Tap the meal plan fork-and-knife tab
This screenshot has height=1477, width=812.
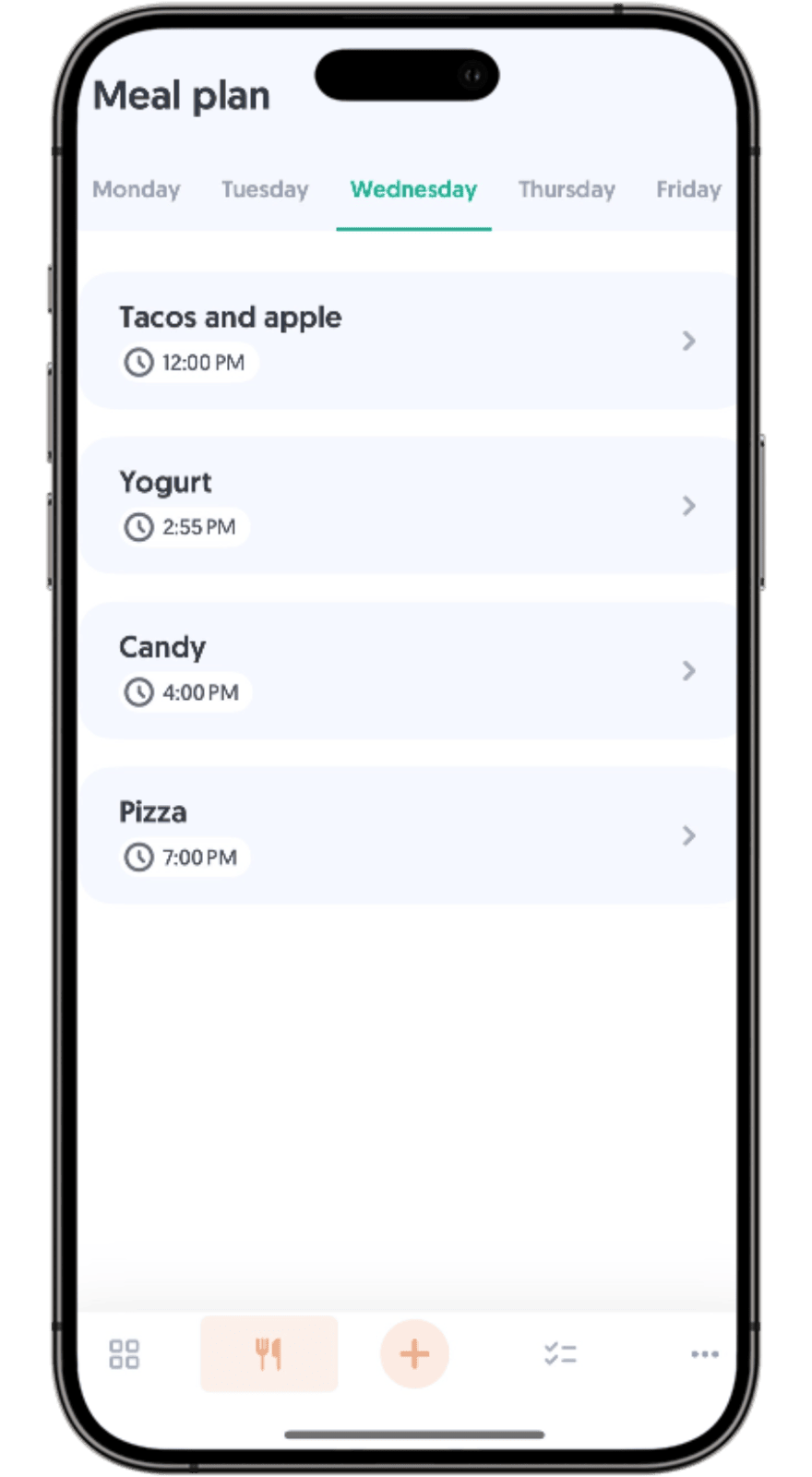(x=269, y=1354)
